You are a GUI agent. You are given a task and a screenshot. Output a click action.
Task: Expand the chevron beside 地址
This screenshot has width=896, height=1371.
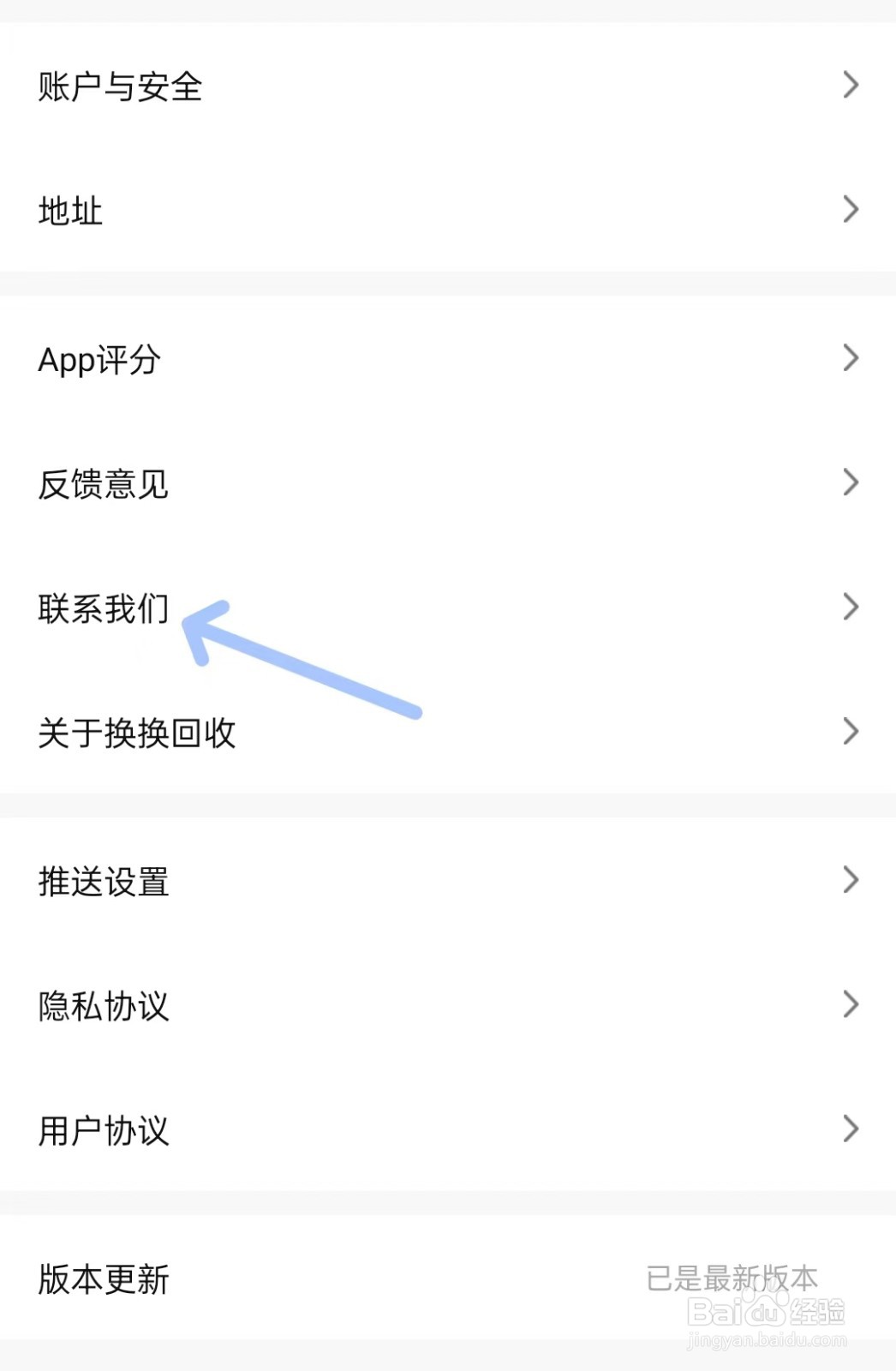click(849, 209)
